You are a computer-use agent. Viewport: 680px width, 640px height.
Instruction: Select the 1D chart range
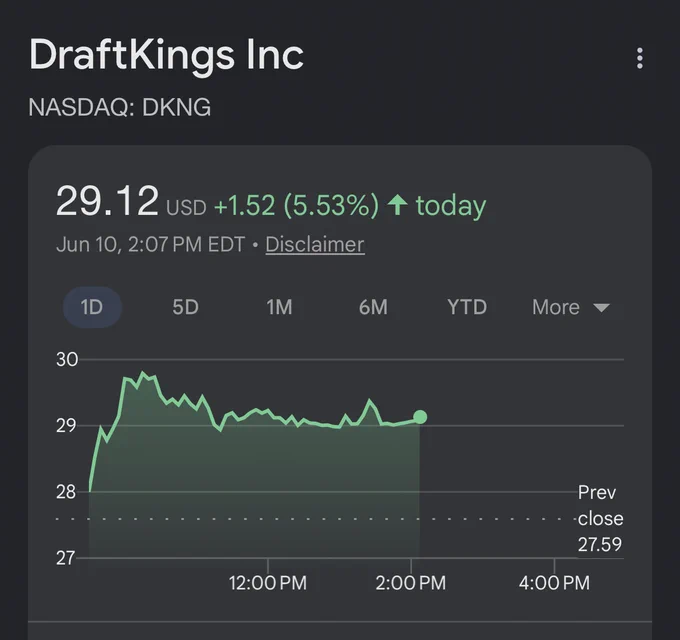(x=92, y=307)
